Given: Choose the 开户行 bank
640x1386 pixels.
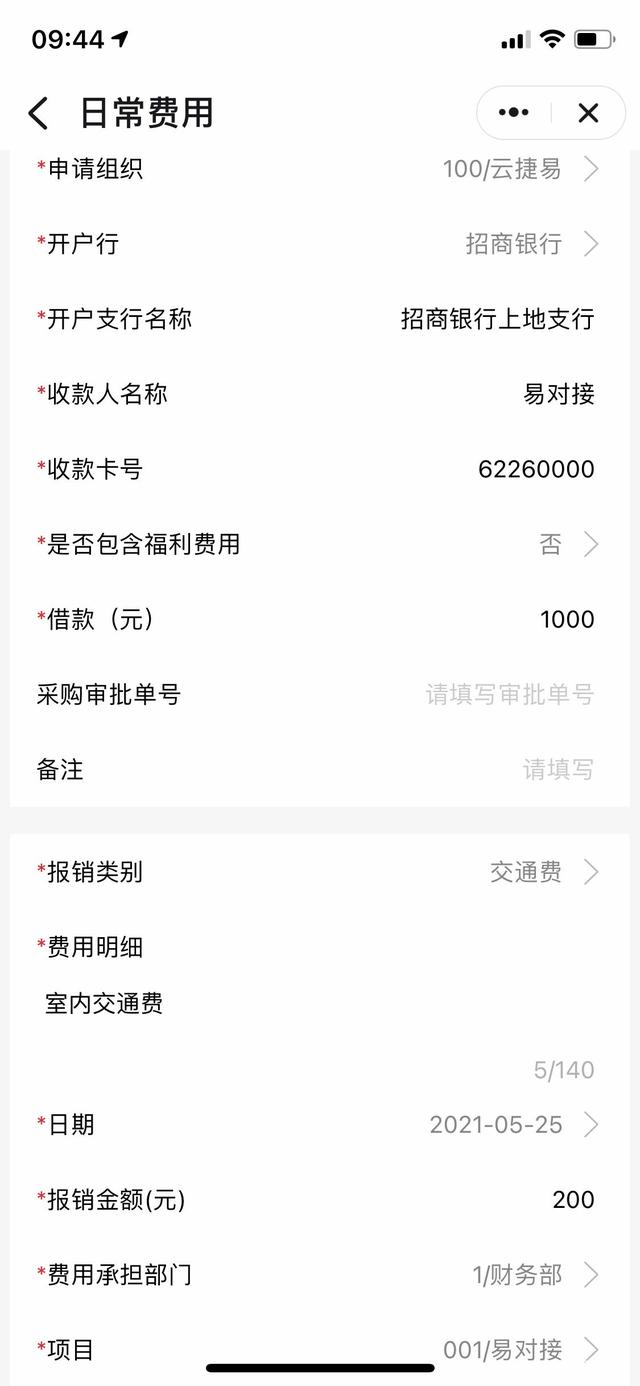Looking at the screenshot, I should click(320, 244).
